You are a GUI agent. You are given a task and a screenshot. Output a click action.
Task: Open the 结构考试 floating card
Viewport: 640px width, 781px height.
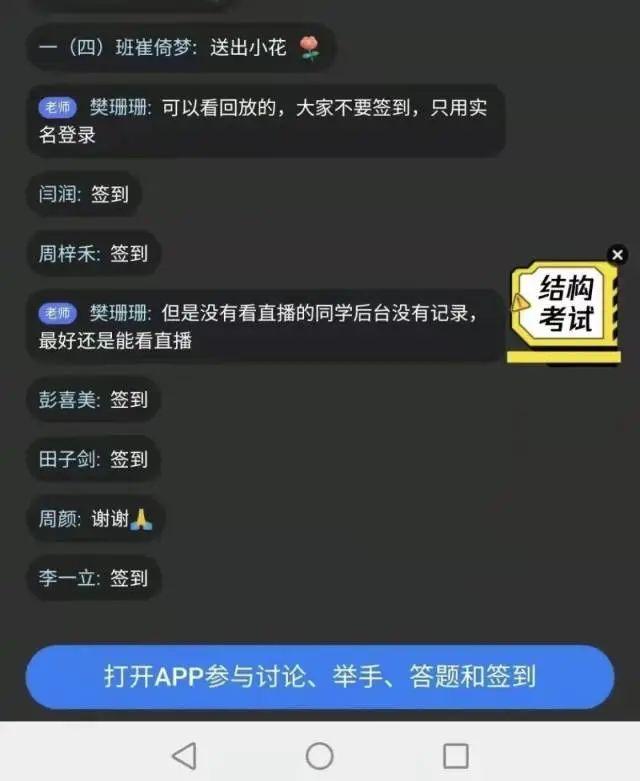565,308
